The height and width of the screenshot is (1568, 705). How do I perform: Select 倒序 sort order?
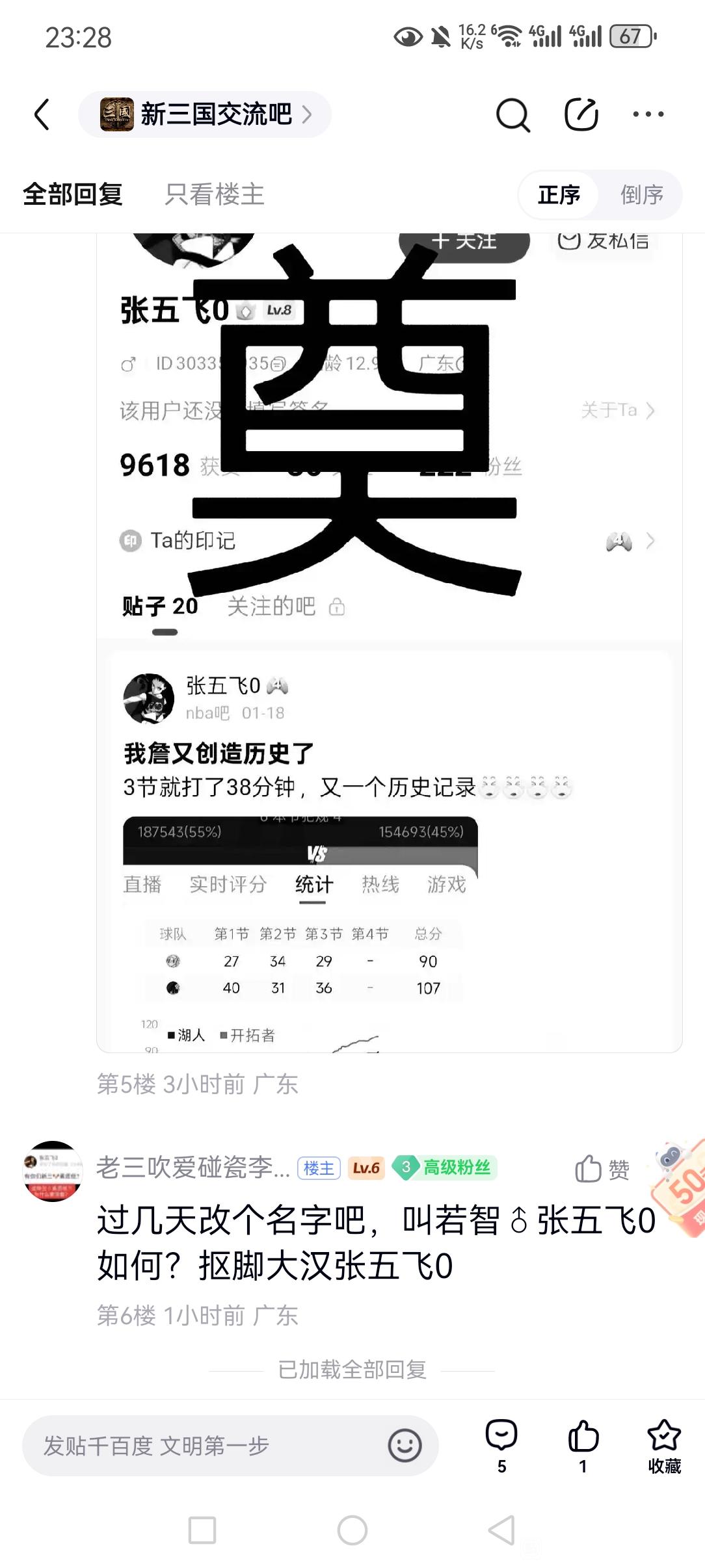point(642,194)
